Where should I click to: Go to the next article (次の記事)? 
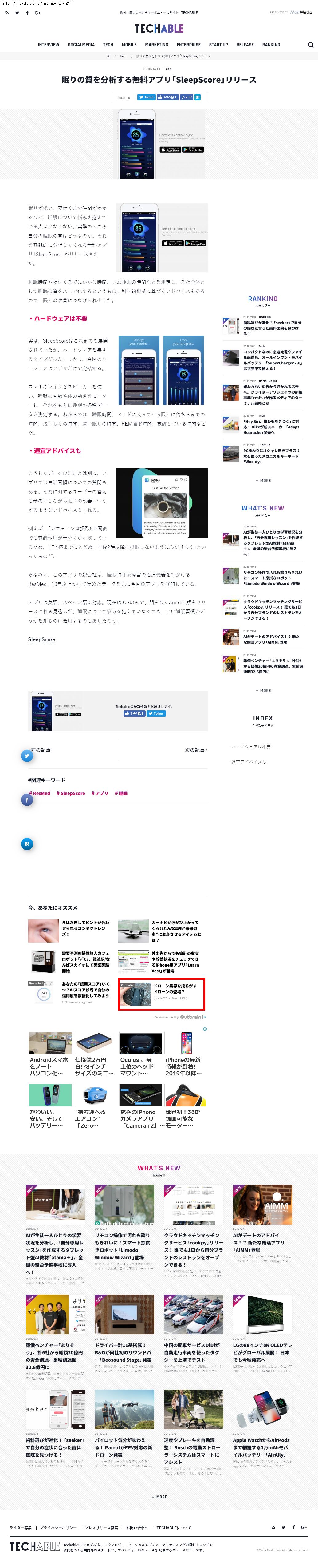tap(196, 750)
